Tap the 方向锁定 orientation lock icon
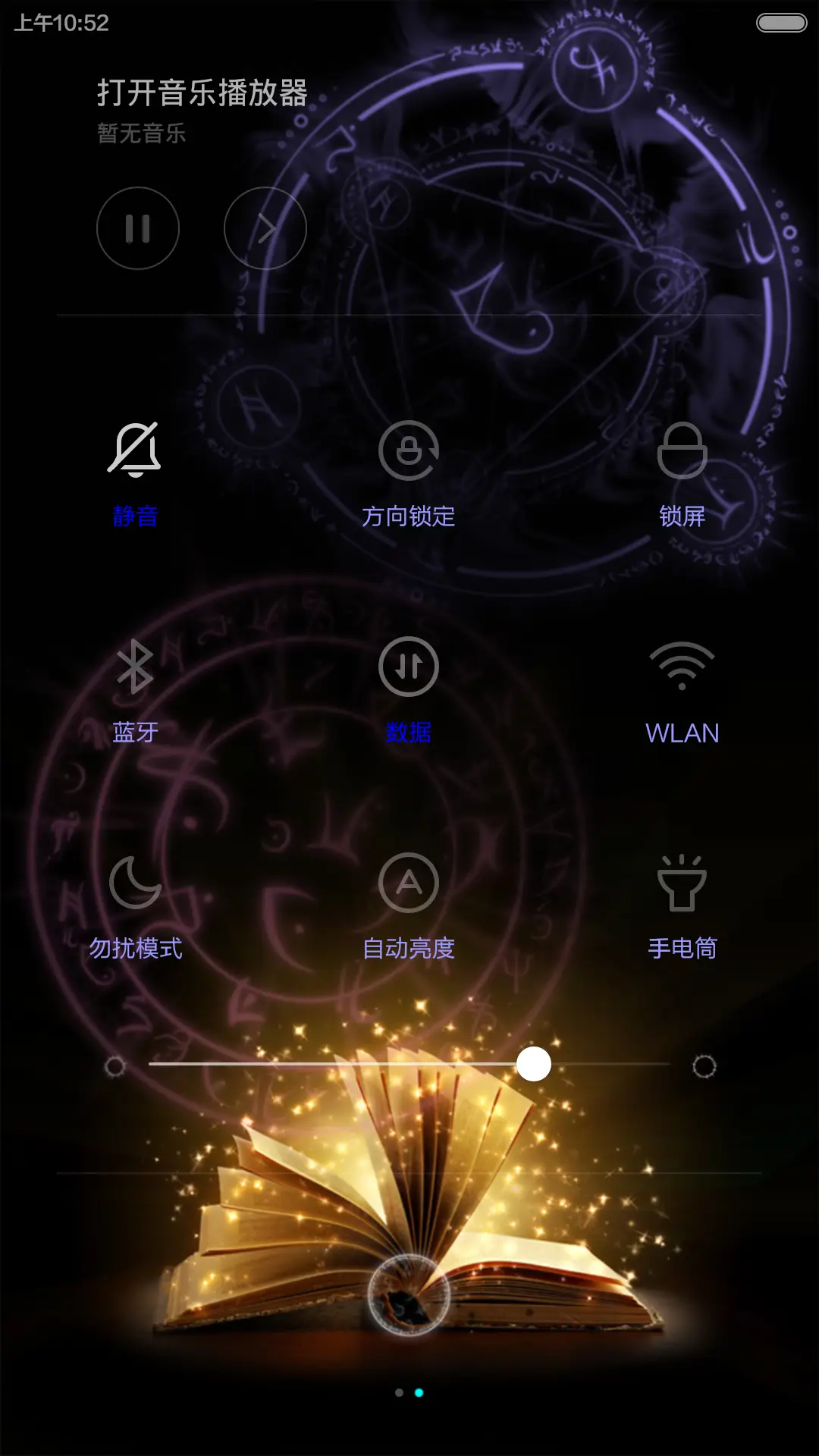The image size is (819, 1456). [409, 449]
